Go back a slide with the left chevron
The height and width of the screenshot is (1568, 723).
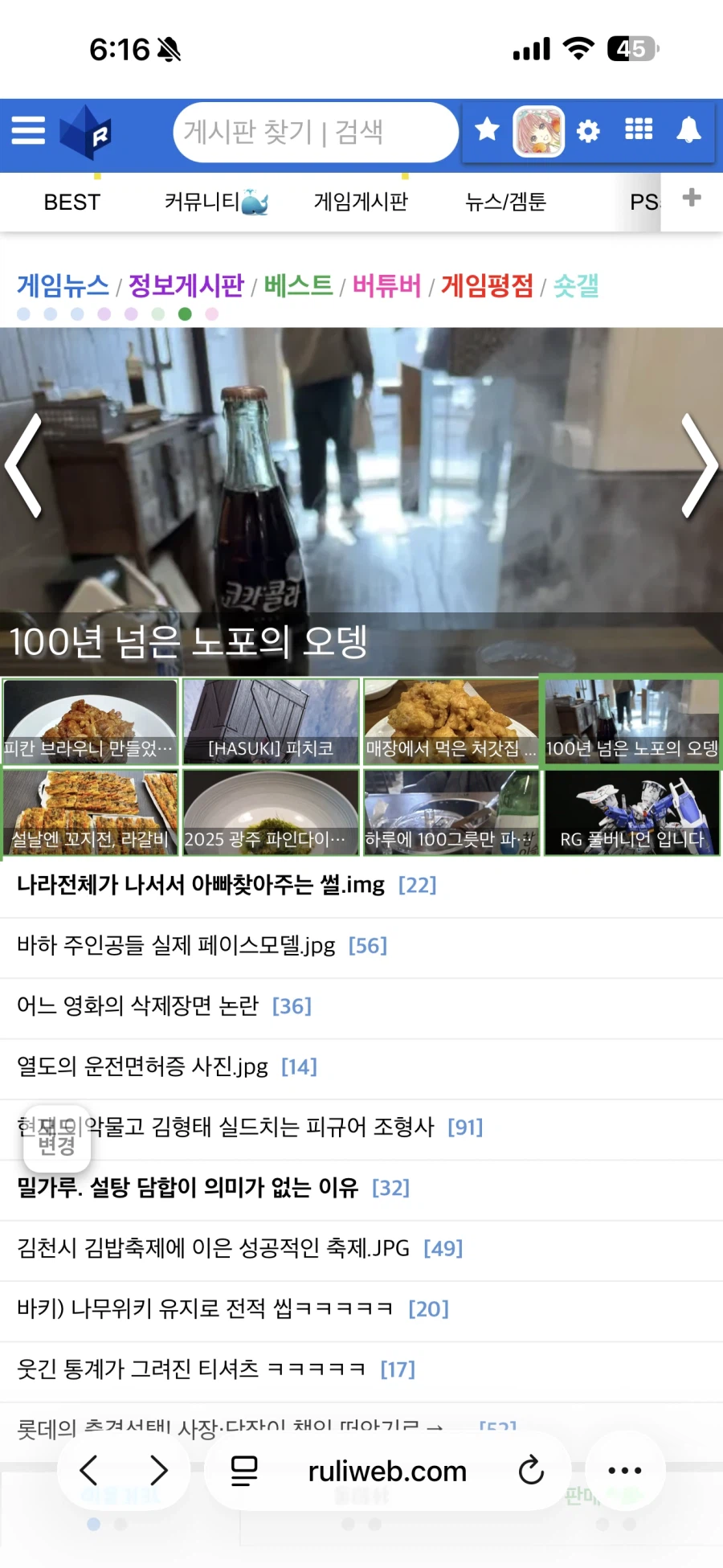(x=24, y=466)
